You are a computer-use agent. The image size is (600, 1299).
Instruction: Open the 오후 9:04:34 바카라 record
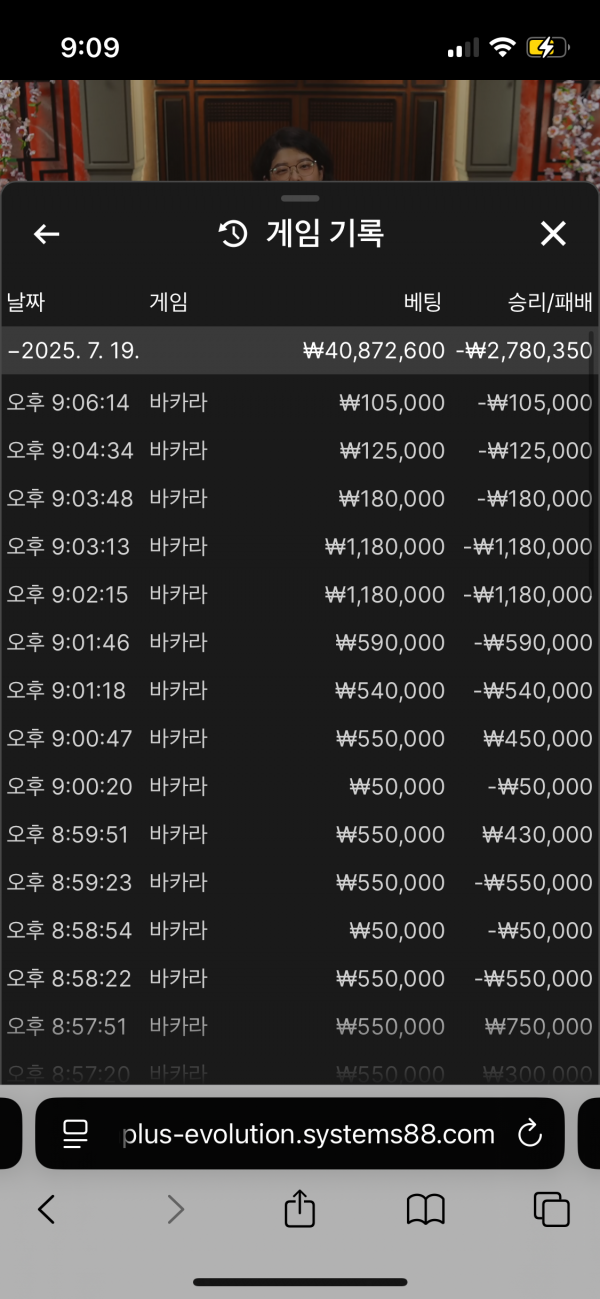pyautogui.click(x=298, y=451)
